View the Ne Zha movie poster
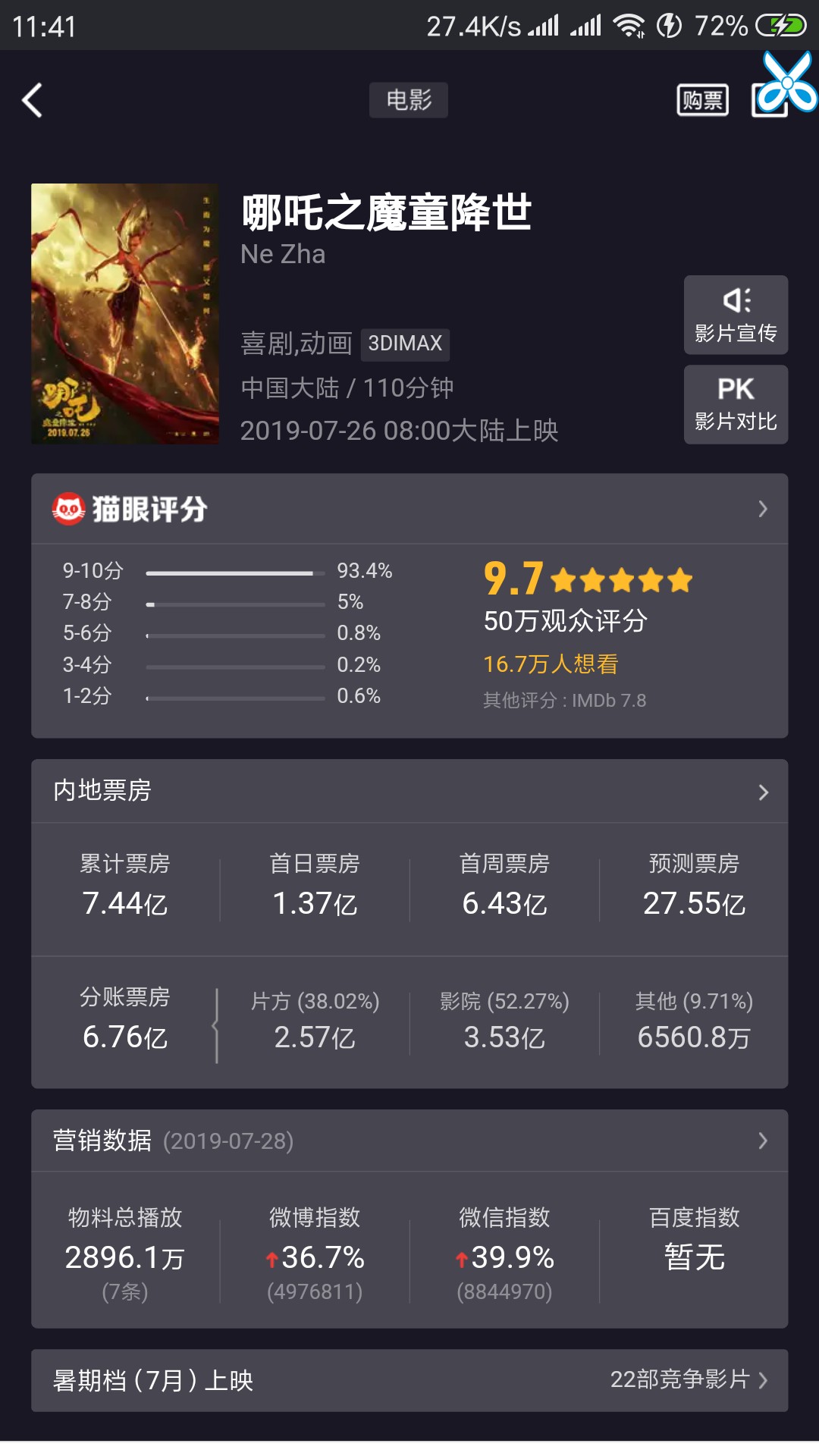819x1456 pixels. 125,314
